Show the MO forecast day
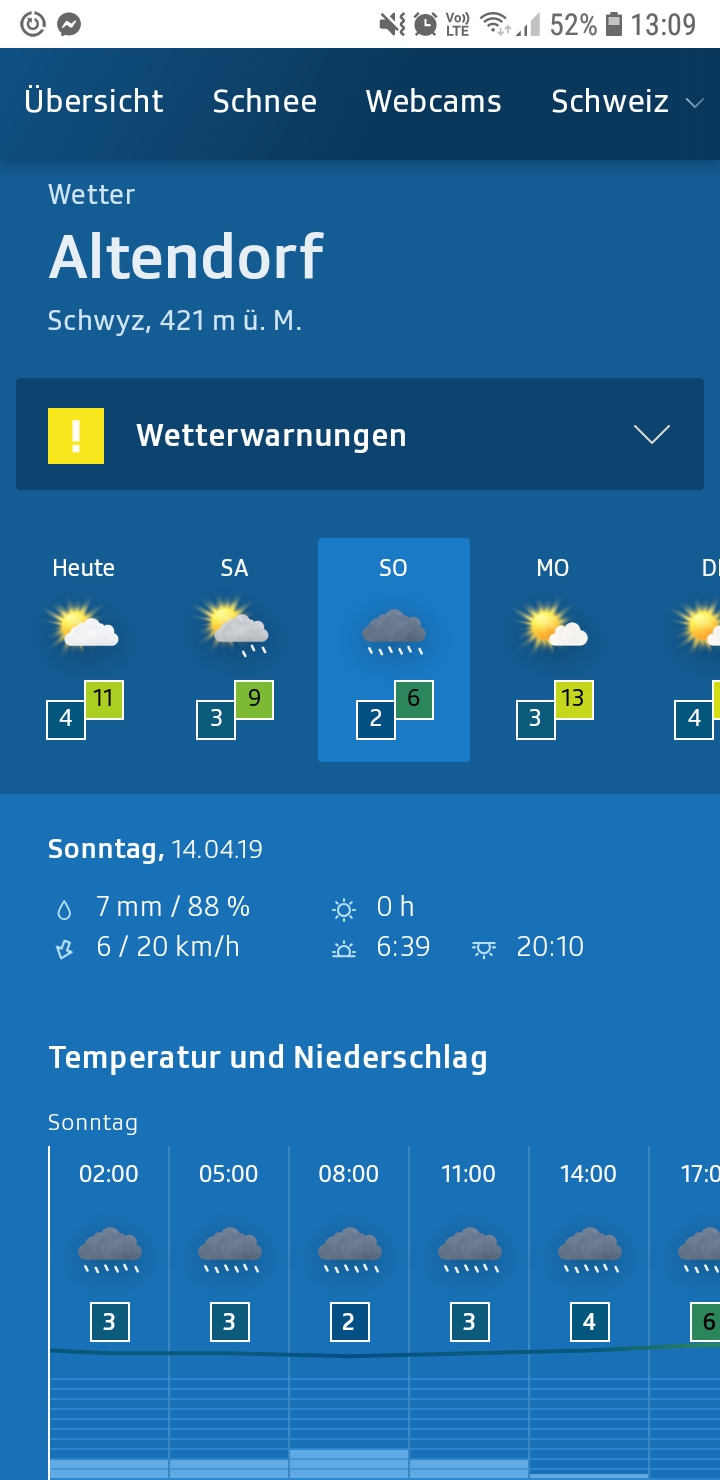The height and width of the screenshot is (1480, 720). click(553, 650)
